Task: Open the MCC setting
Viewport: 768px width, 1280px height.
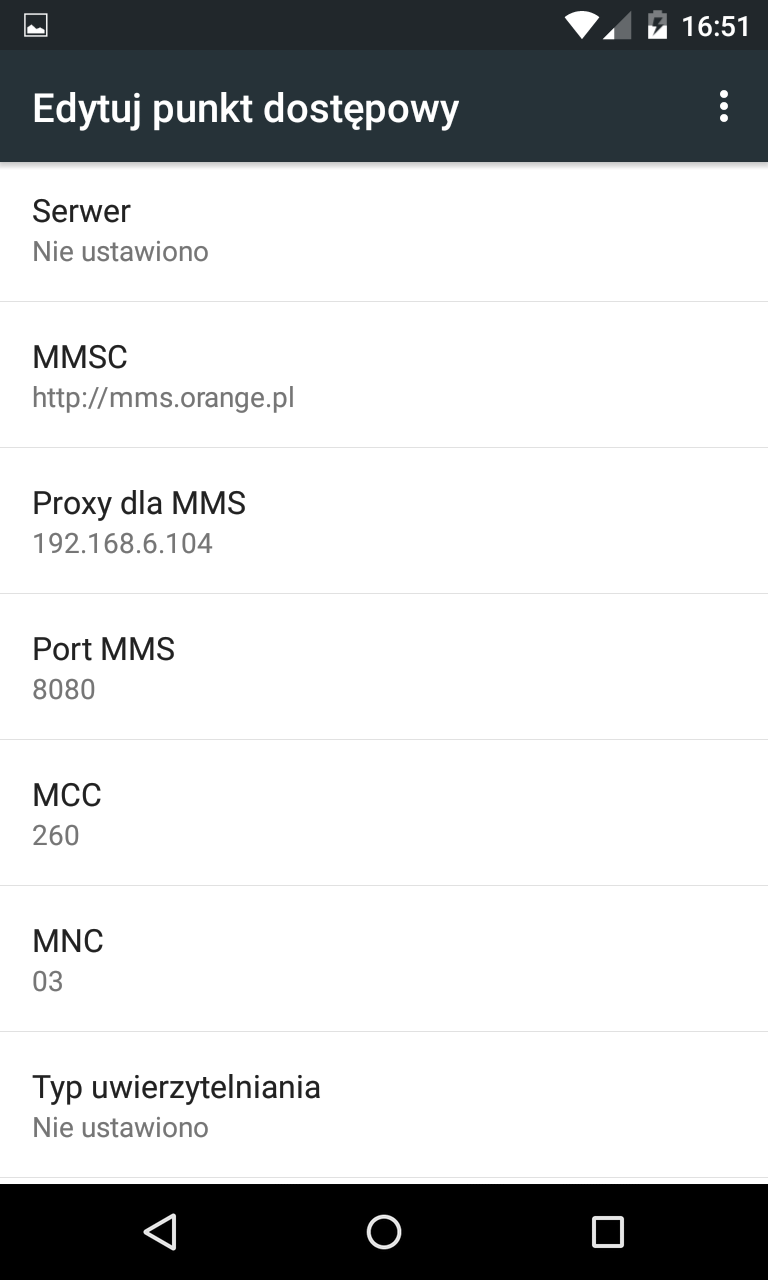Action: [384, 814]
